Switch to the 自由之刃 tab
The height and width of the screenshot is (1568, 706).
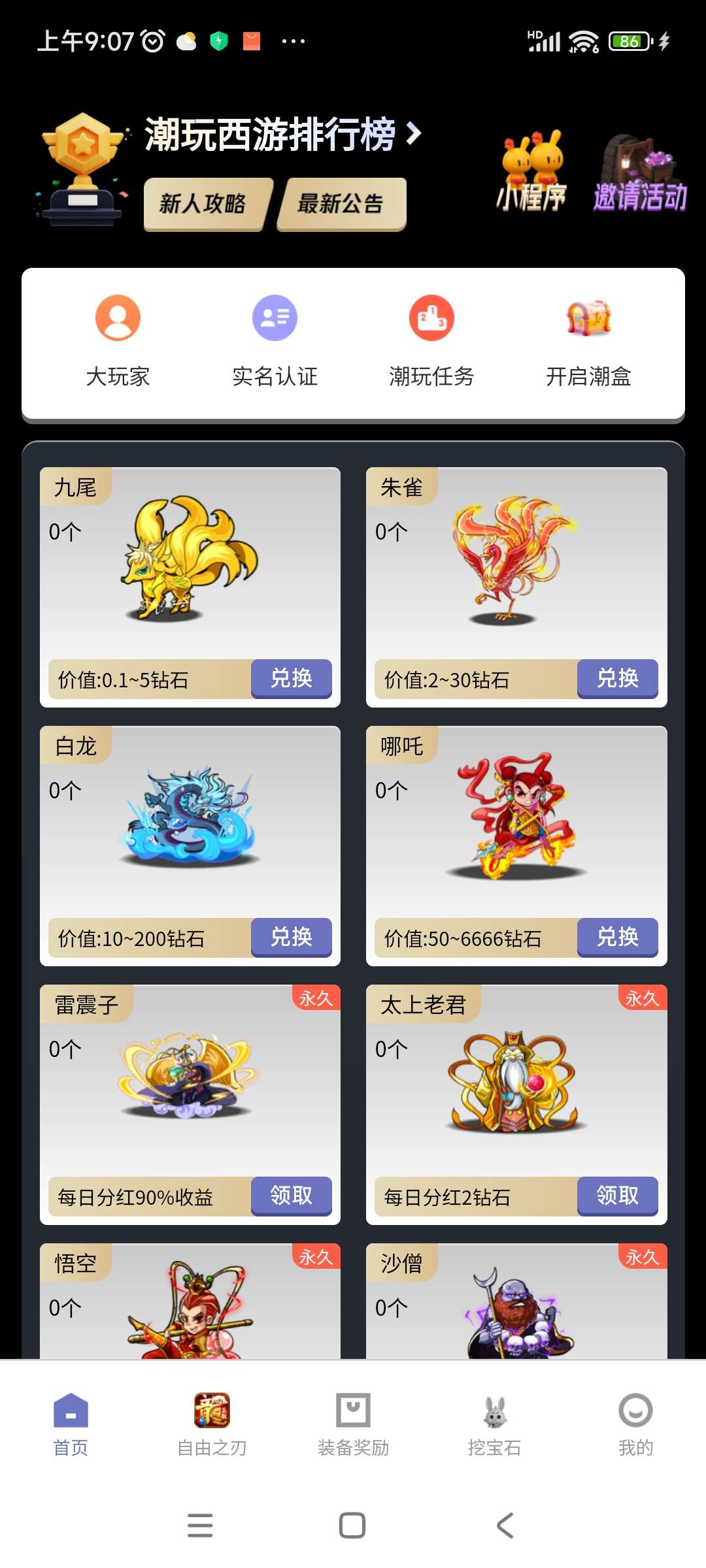[212, 1424]
